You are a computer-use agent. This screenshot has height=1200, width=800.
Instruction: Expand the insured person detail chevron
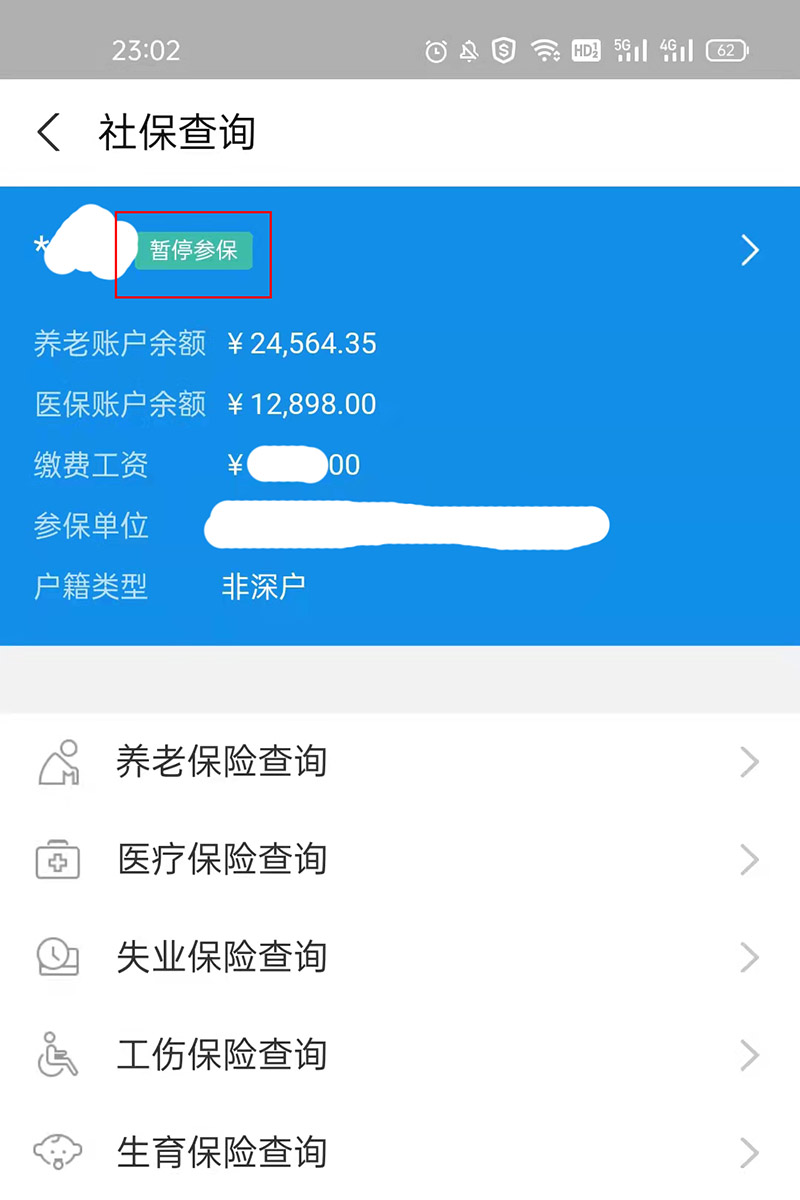tap(750, 251)
